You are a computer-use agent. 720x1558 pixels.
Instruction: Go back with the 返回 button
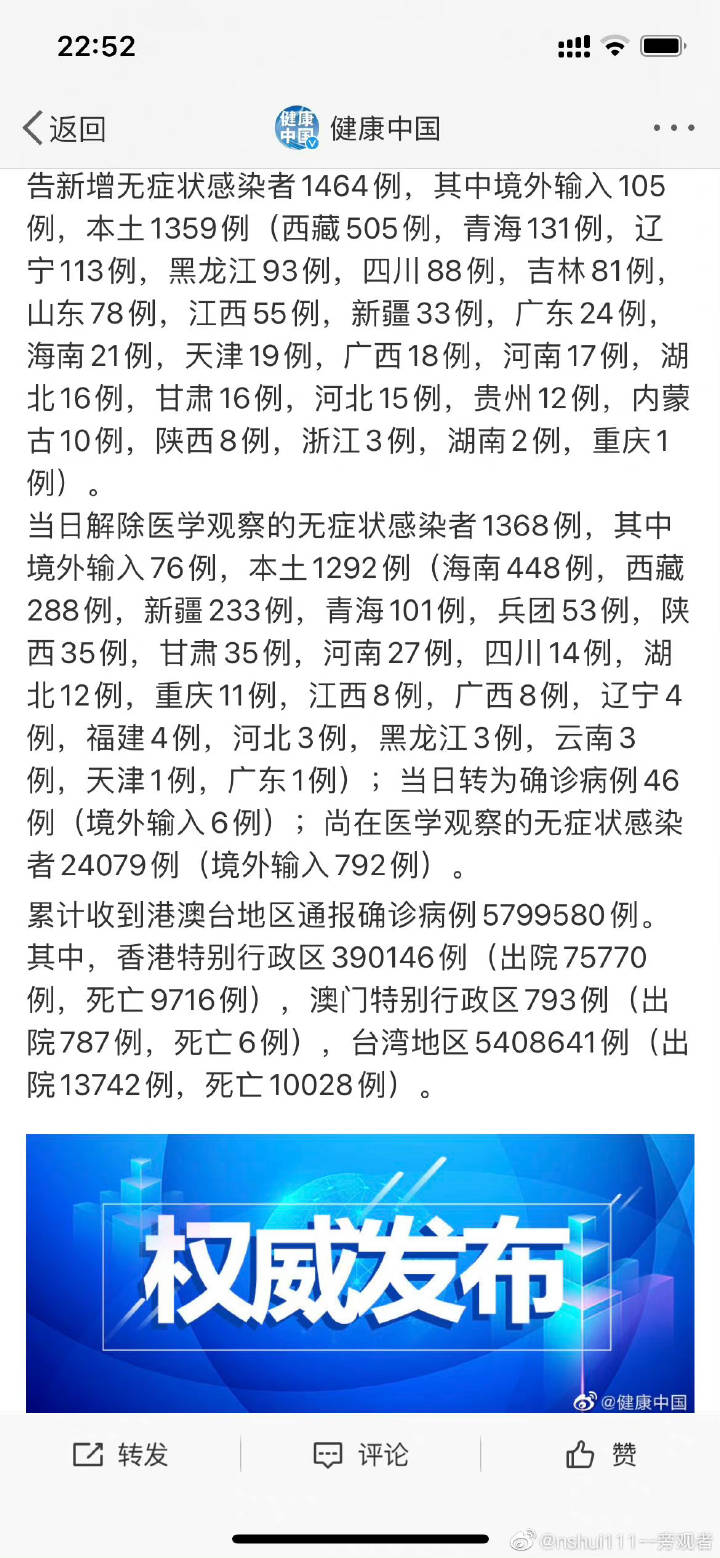click(x=64, y=129)
